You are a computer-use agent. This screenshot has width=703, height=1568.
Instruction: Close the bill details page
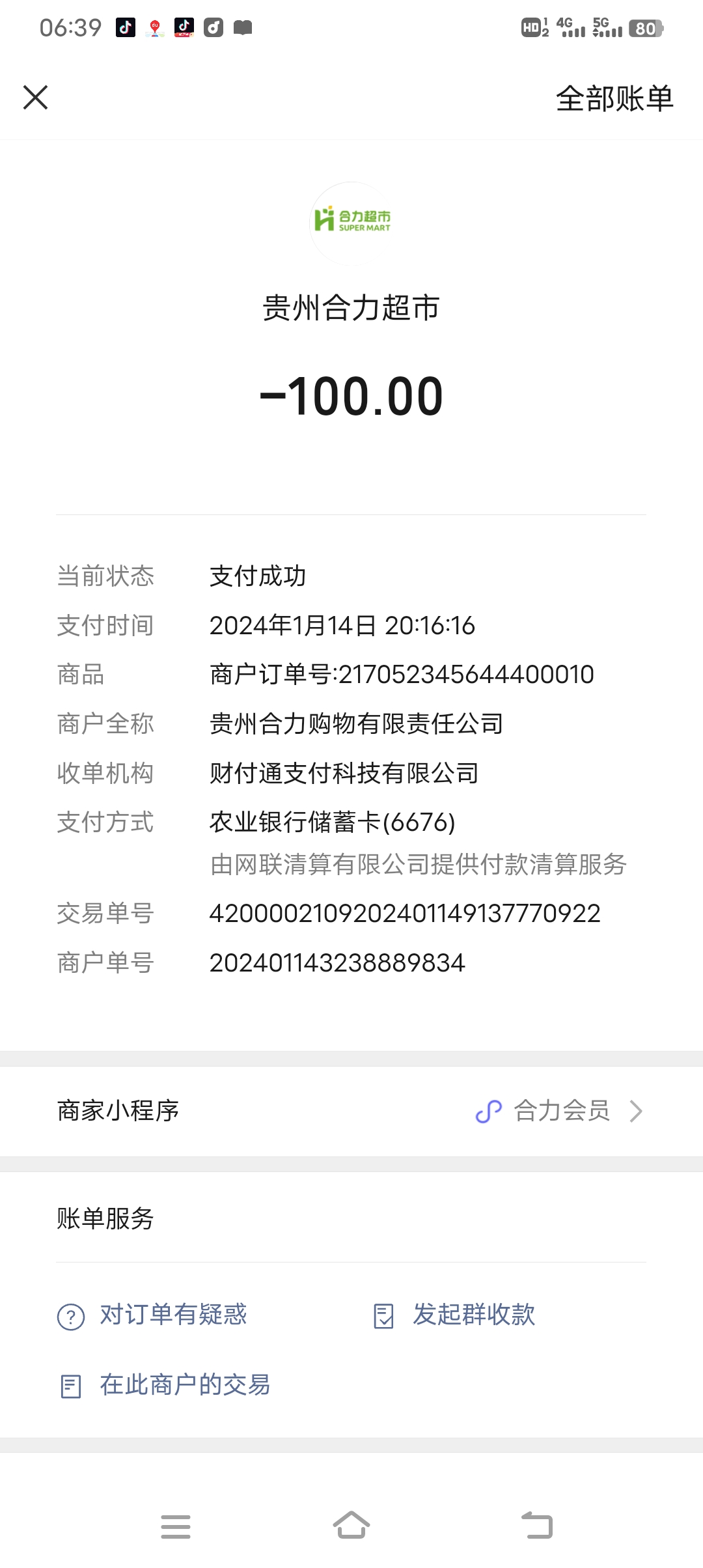tap(36, 98)
